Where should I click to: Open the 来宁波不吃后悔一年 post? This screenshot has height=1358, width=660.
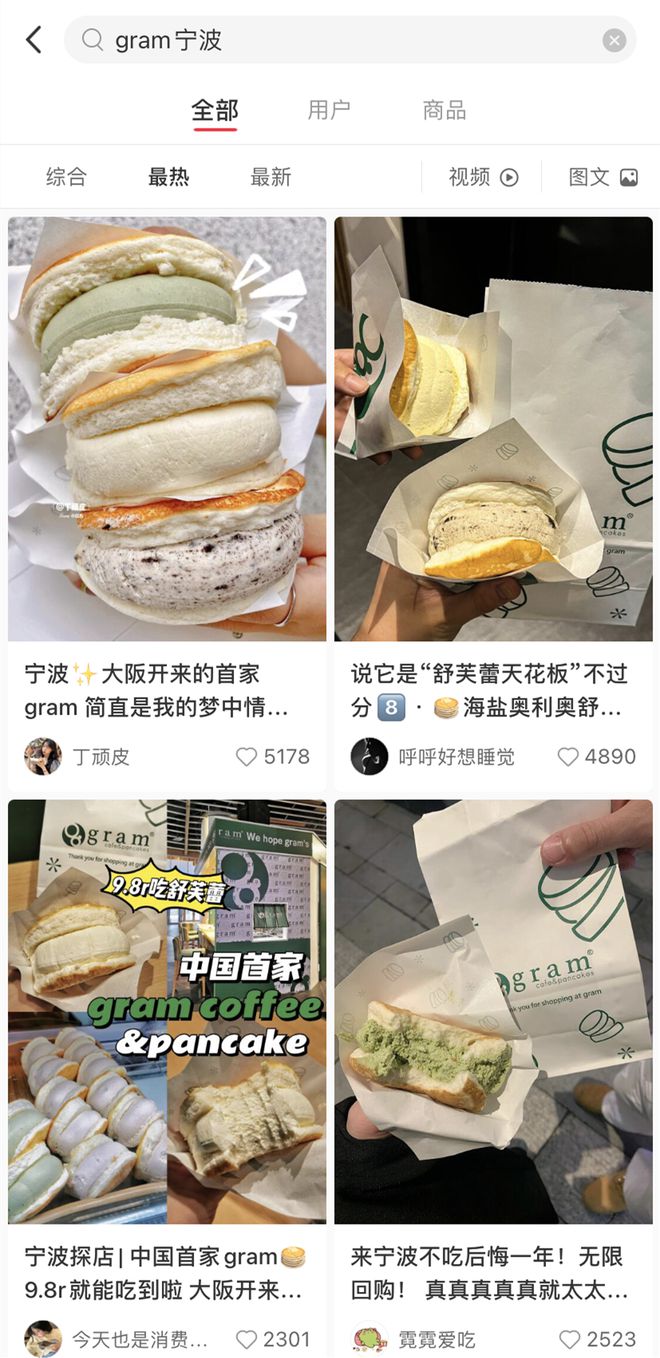(493, 1010)
